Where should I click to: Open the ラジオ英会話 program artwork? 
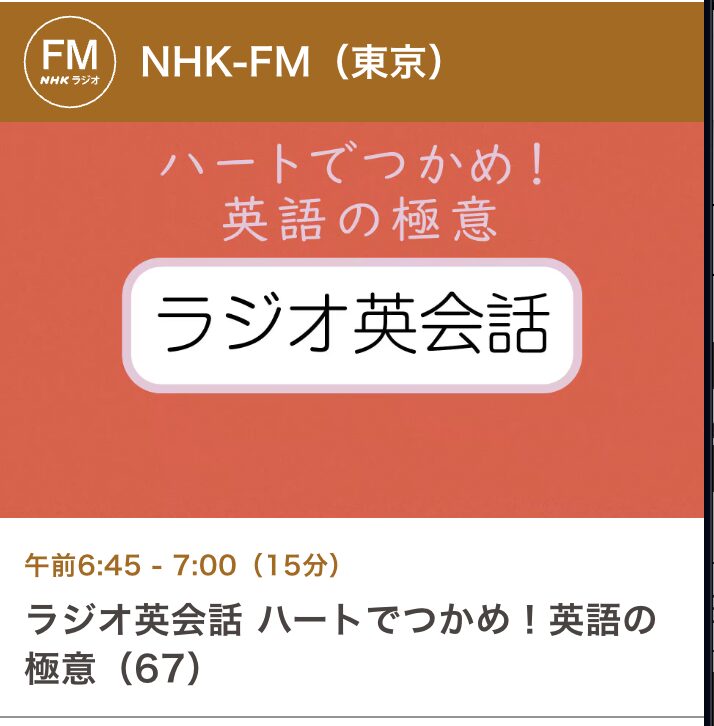pos(352,319)
